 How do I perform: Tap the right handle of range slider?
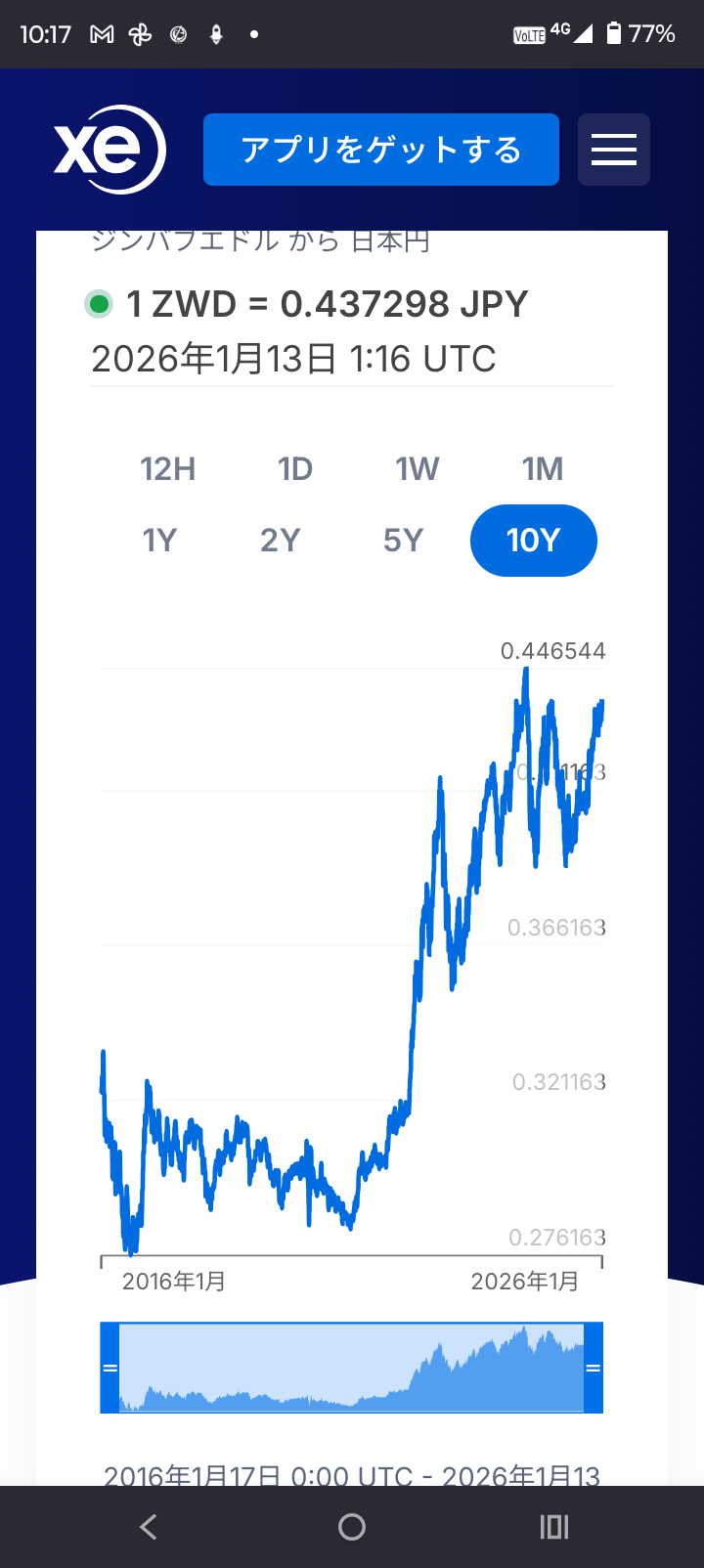point(593,1368)
